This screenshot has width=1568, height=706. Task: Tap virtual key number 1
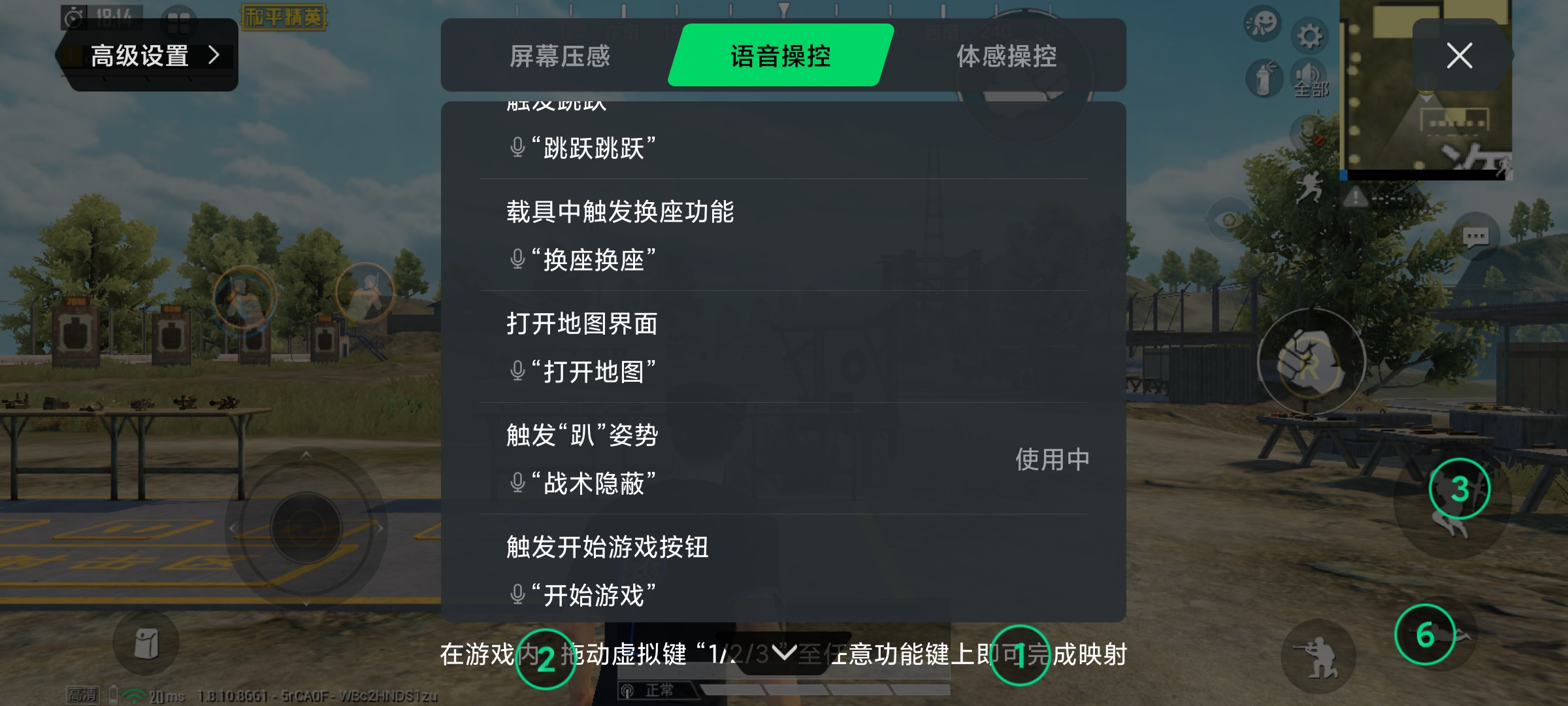point(1019,655)
